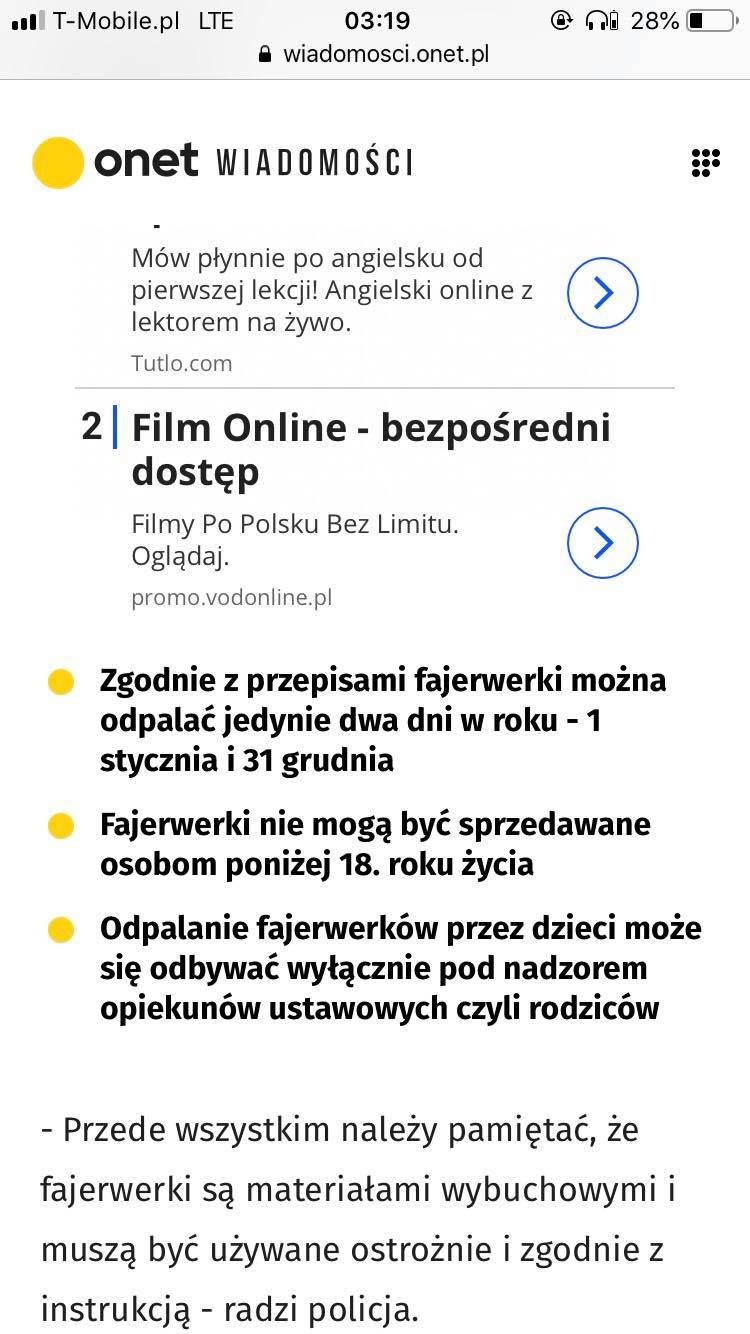The height and width of the screenshot is (1334, 750).
Task: Open the Tutlo.com English lessons ad arrow
Action: pos(602,293)
